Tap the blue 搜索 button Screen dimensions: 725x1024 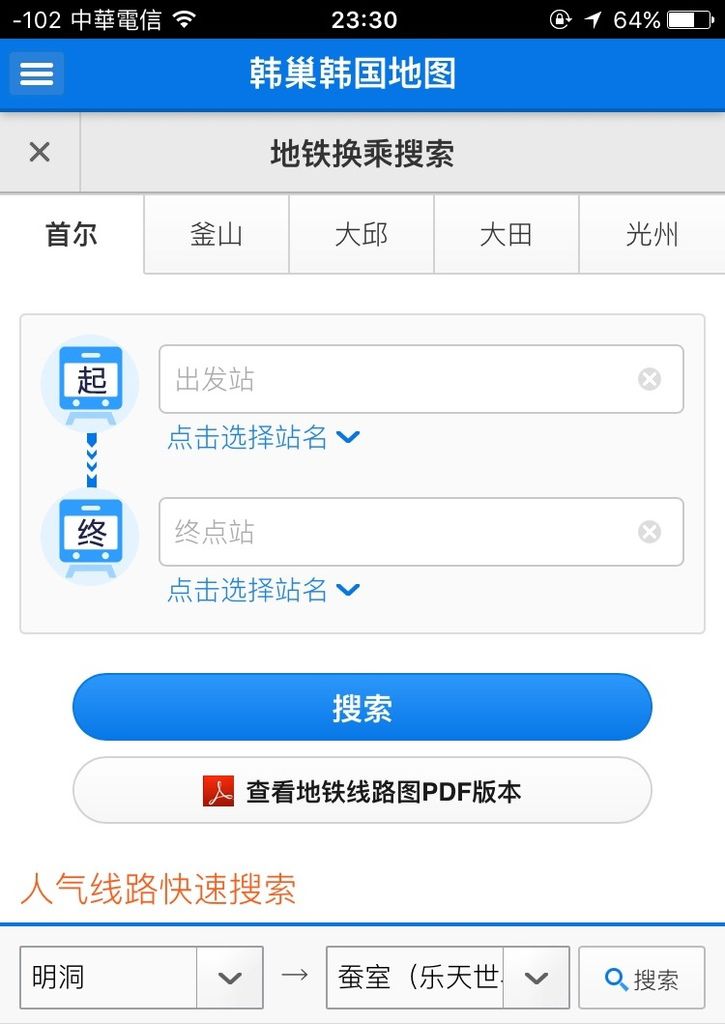[362, 708]
